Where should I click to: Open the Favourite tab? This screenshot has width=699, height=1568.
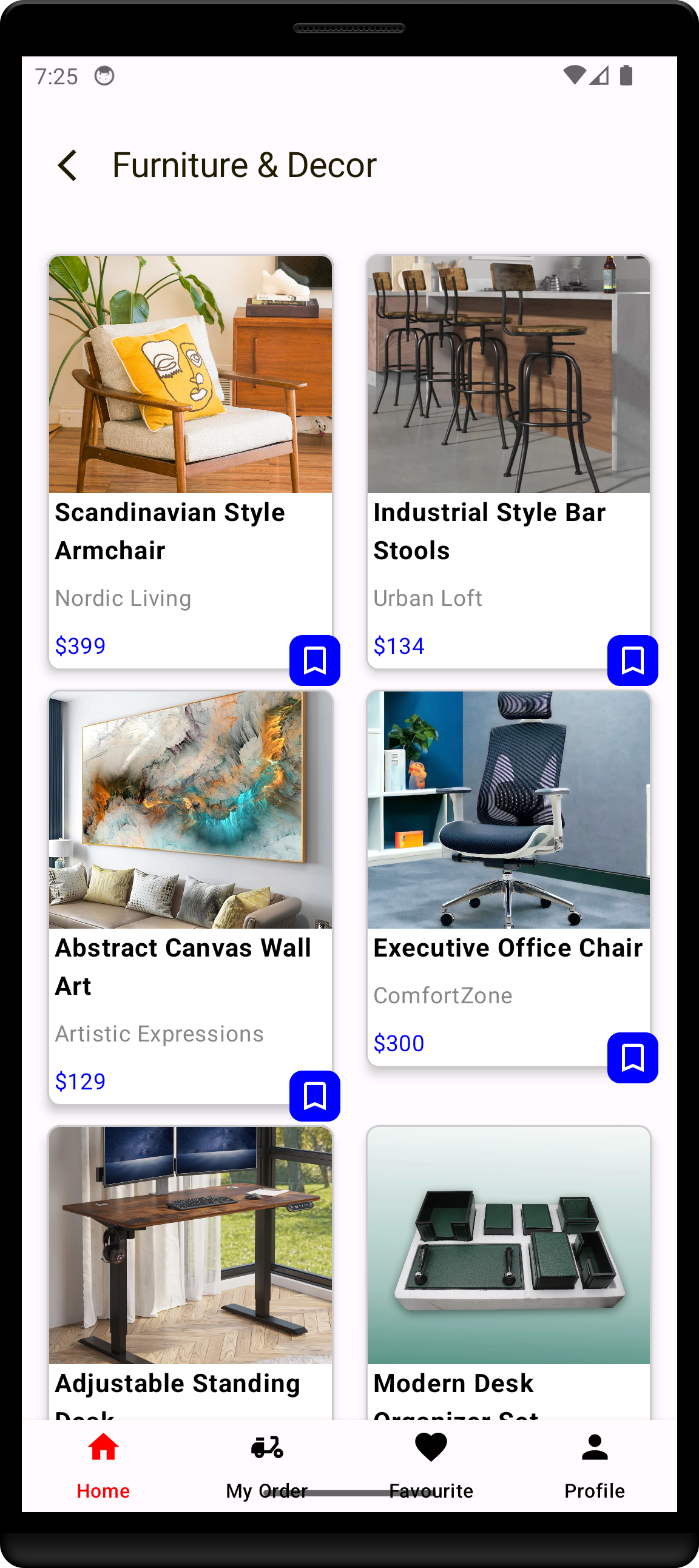click(430, 1464)
